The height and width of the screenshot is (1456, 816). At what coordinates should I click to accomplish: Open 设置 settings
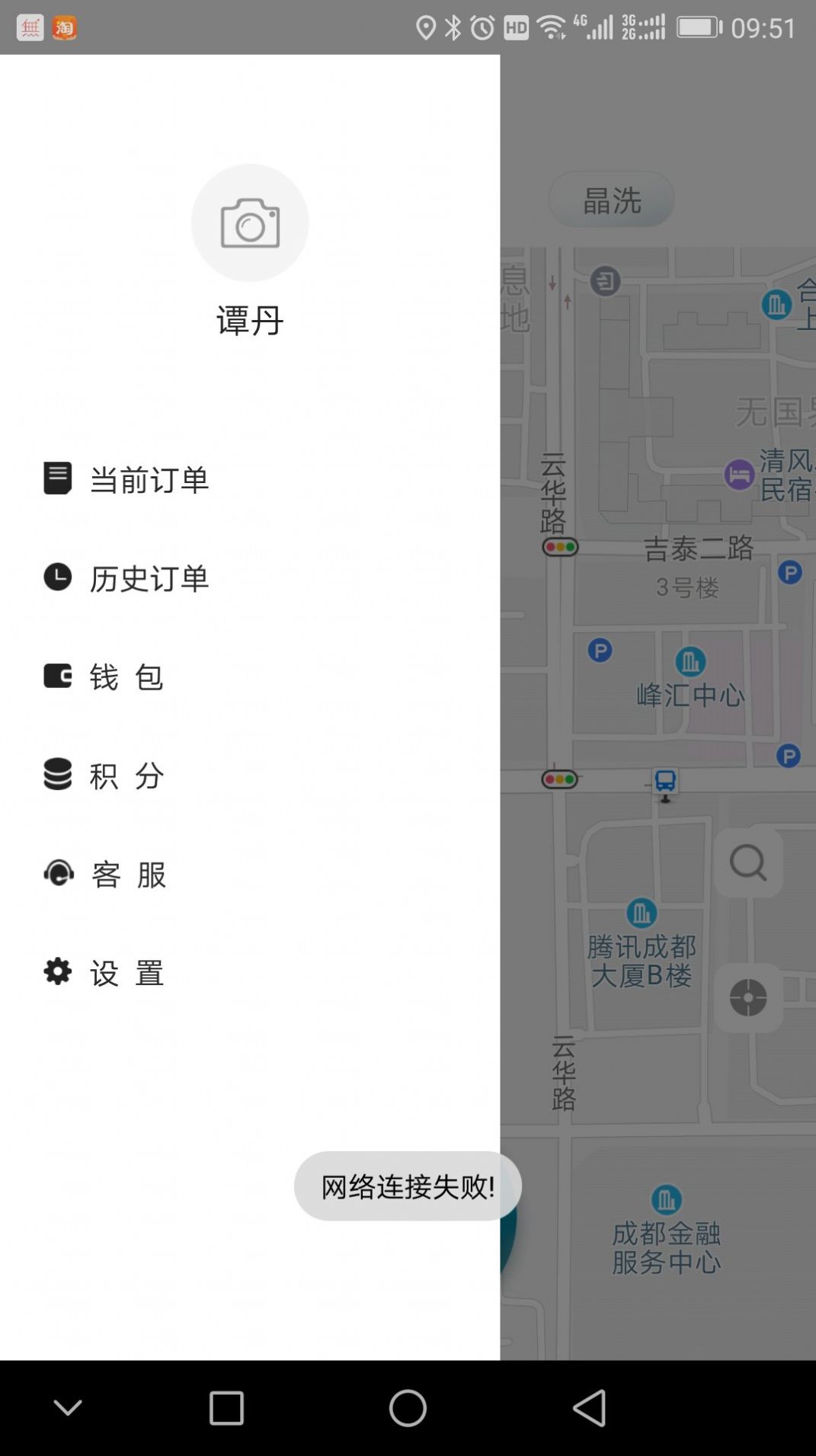tap(126, 972)
